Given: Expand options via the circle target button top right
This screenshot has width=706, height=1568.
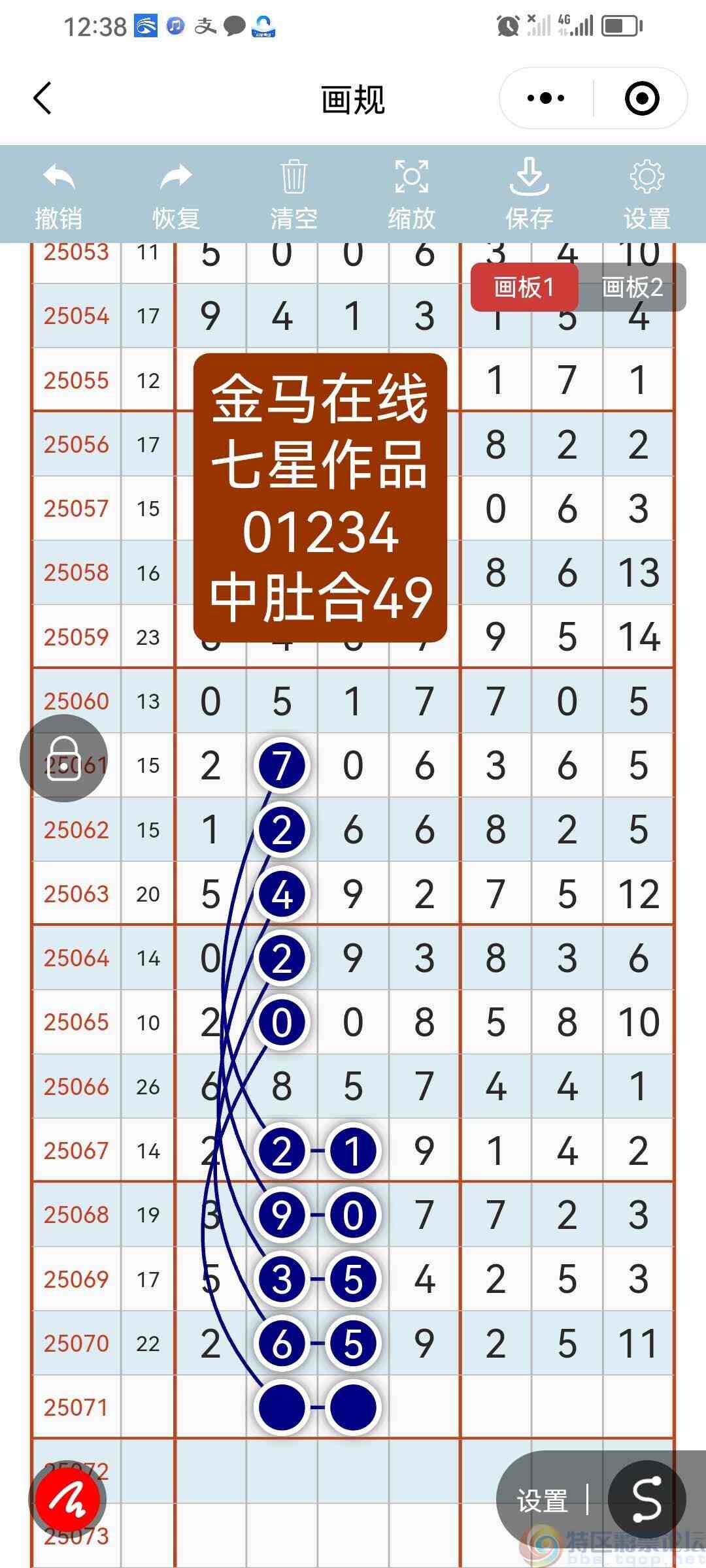Looking at the screenshot, I should coord(643,98).
